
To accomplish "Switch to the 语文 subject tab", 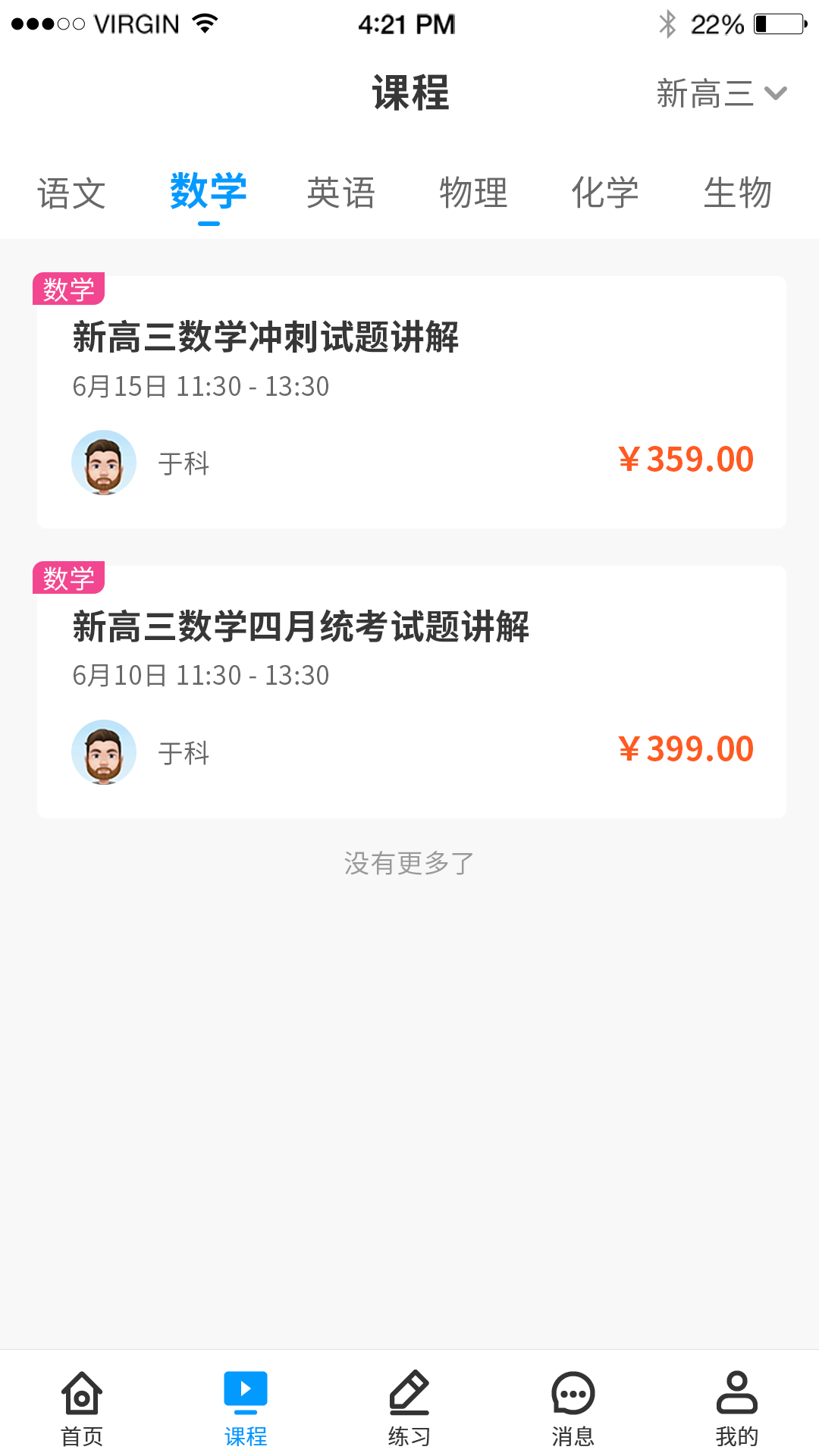I will coord(71,193).
